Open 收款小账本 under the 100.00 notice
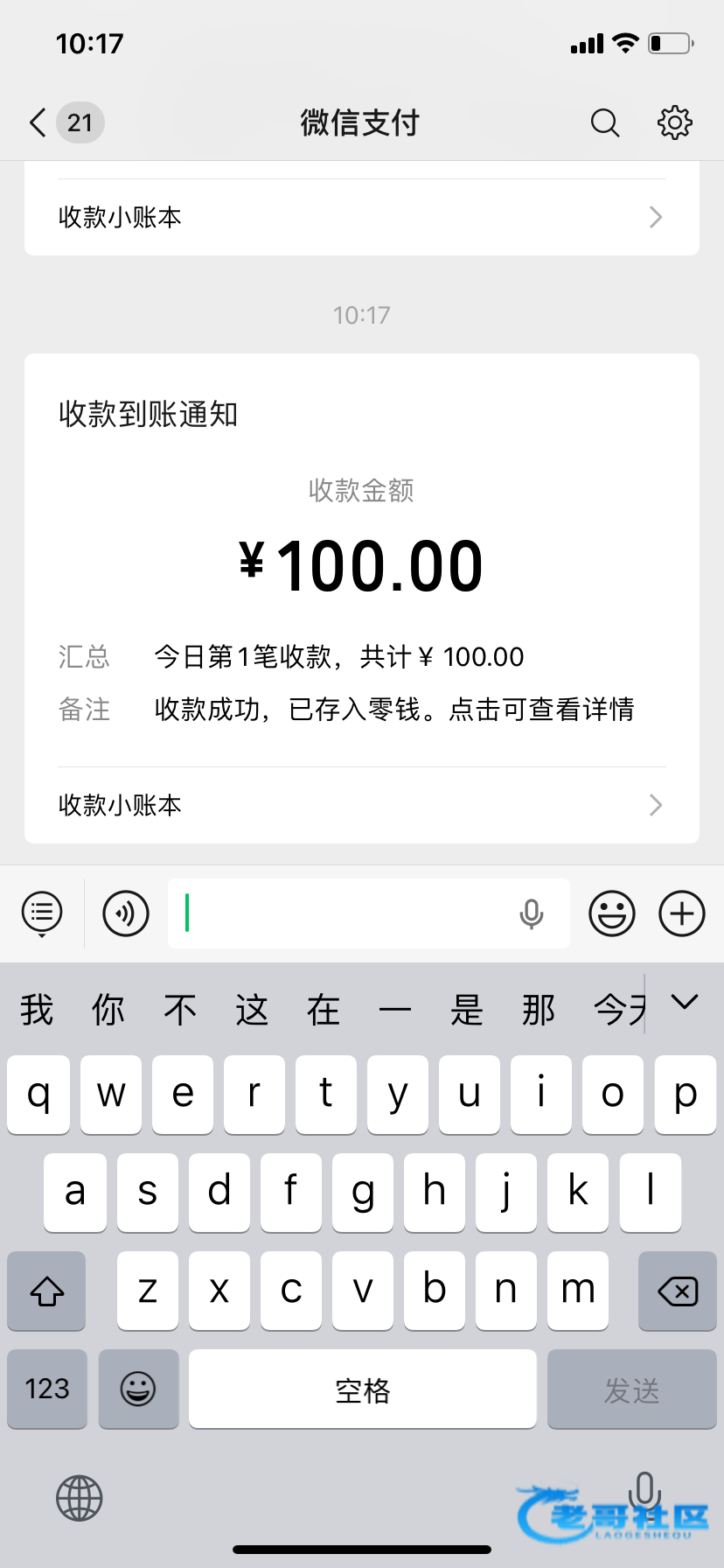This screenshot has width=724, height=1568. 361,805
